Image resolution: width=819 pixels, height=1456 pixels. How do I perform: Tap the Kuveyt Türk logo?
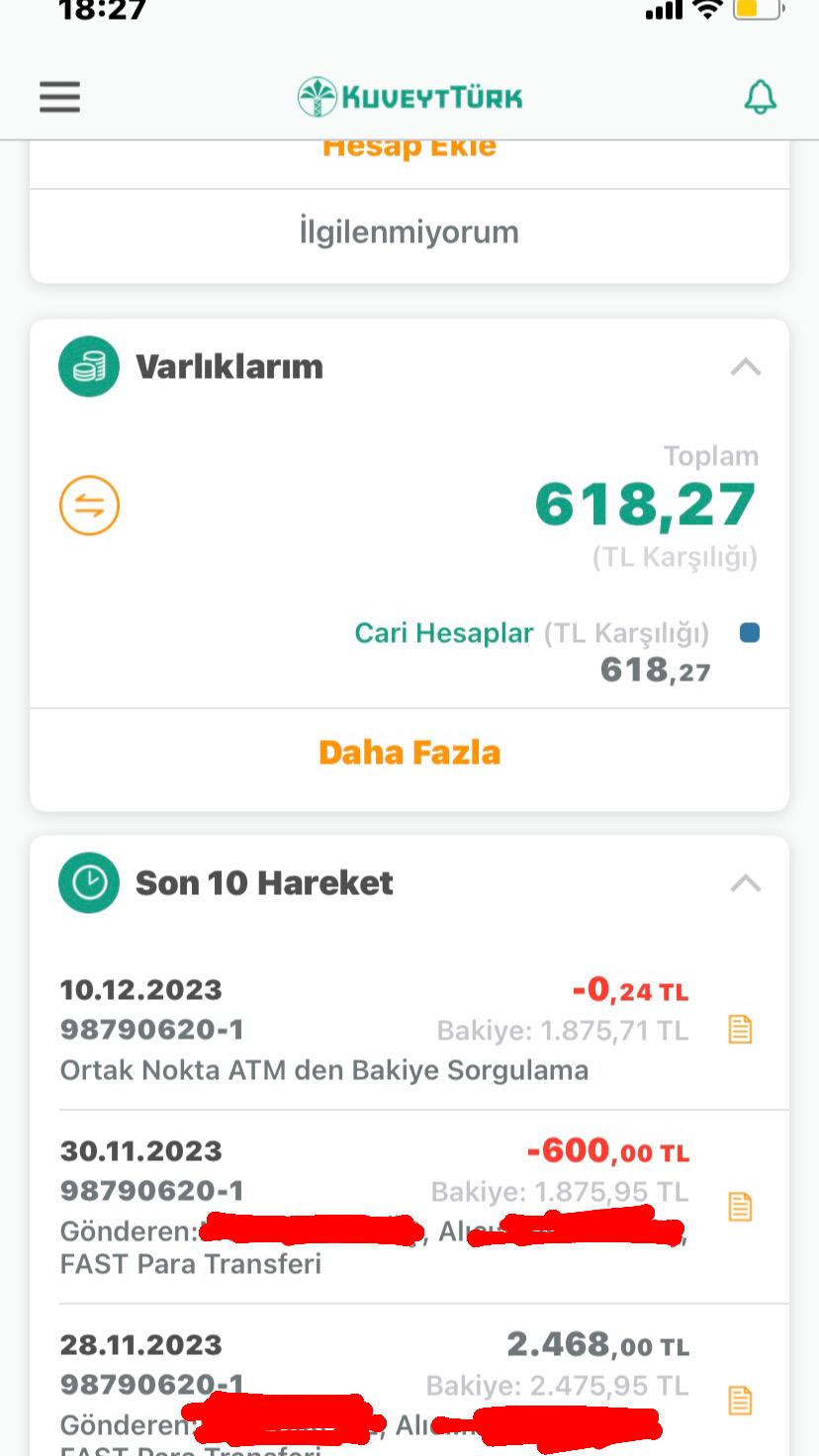pos(409,96)
